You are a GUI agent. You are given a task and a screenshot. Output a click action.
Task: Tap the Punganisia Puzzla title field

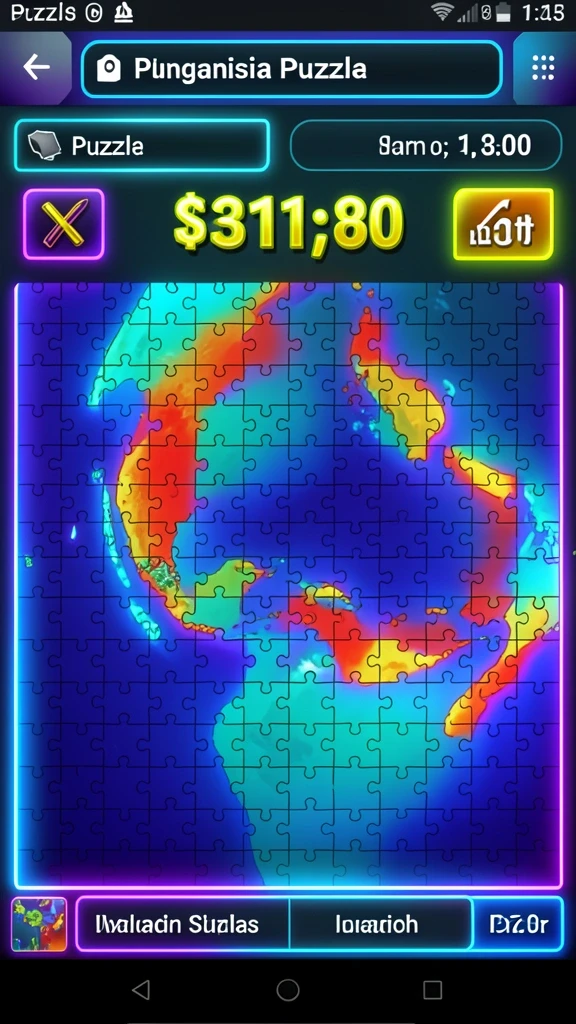coord(291,69)
